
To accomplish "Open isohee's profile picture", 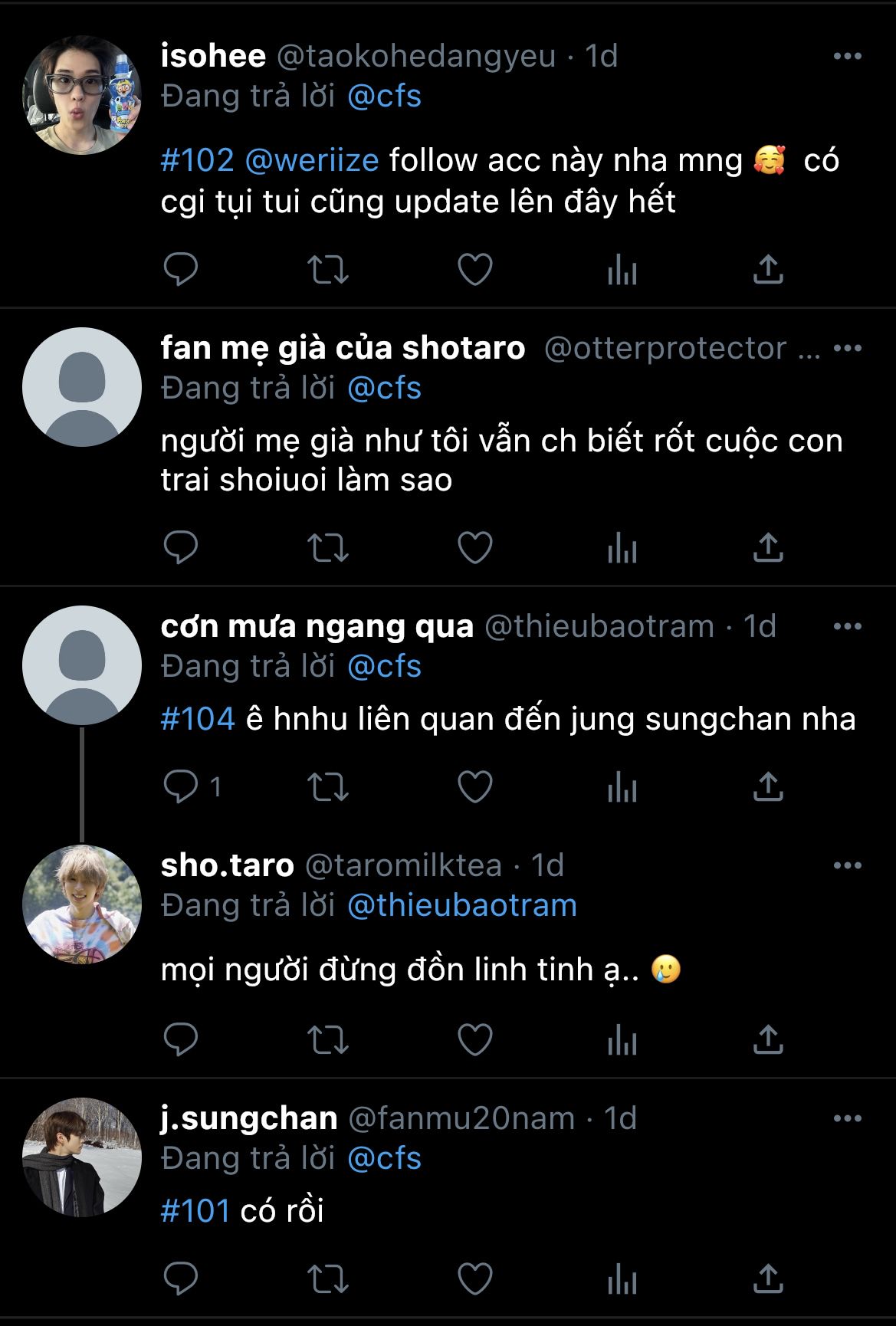I will (82, 95).
